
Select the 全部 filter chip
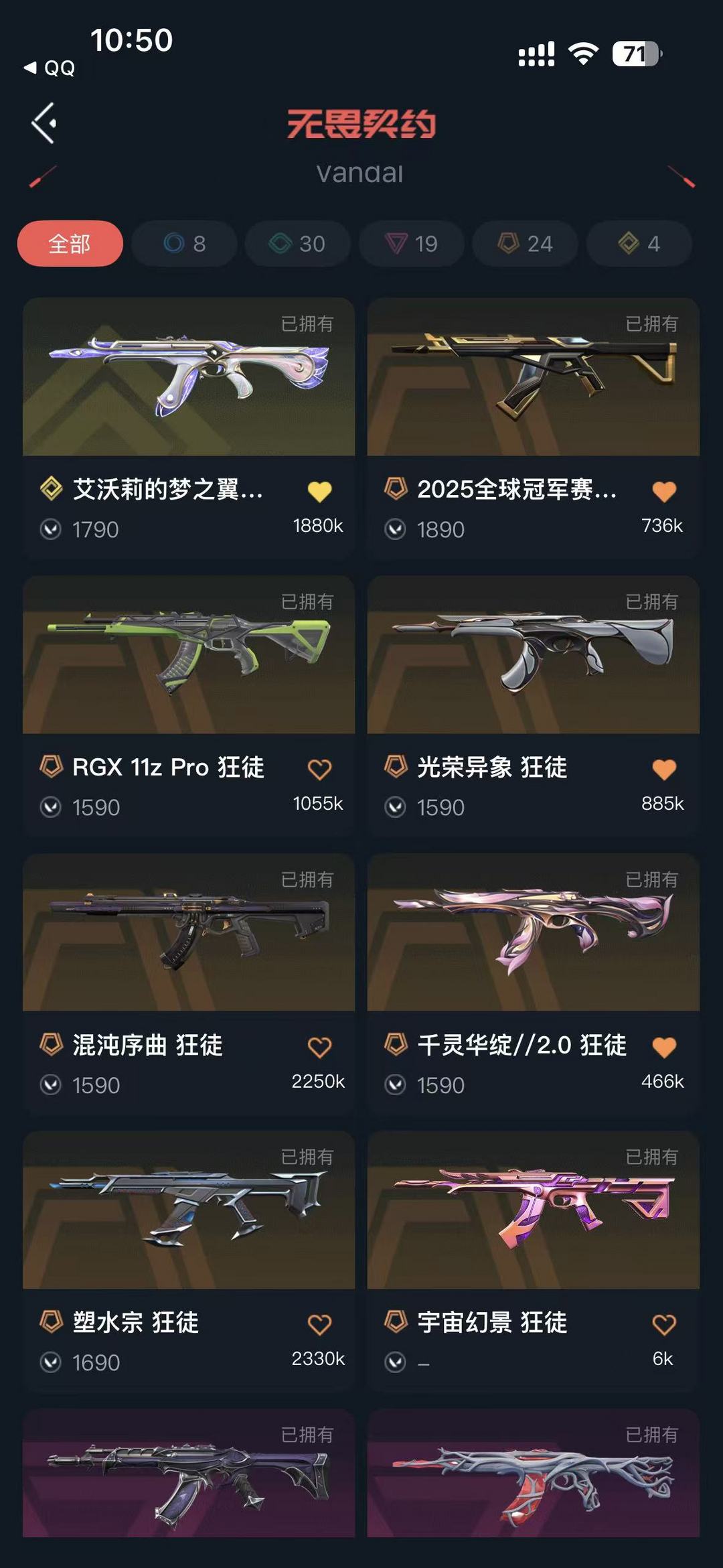coord(70,244)
